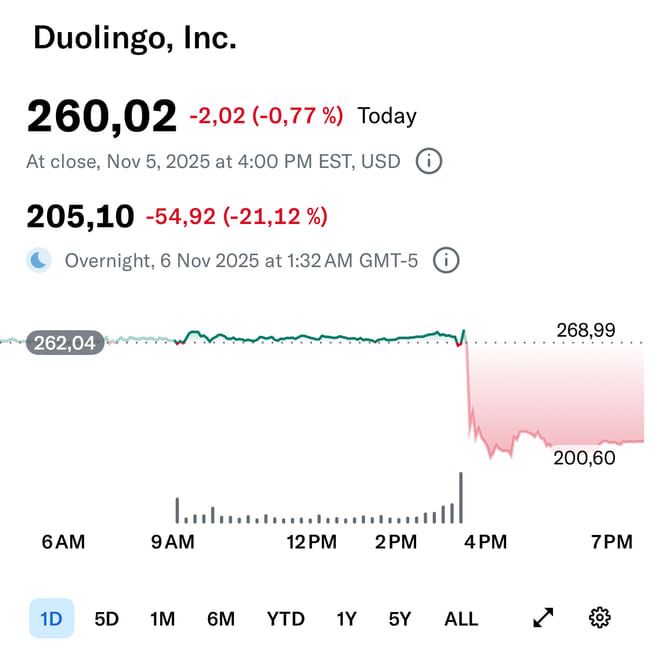650x669 pixels.
Task: Change chart range to 1Y
Action: [x=346, y=619]
